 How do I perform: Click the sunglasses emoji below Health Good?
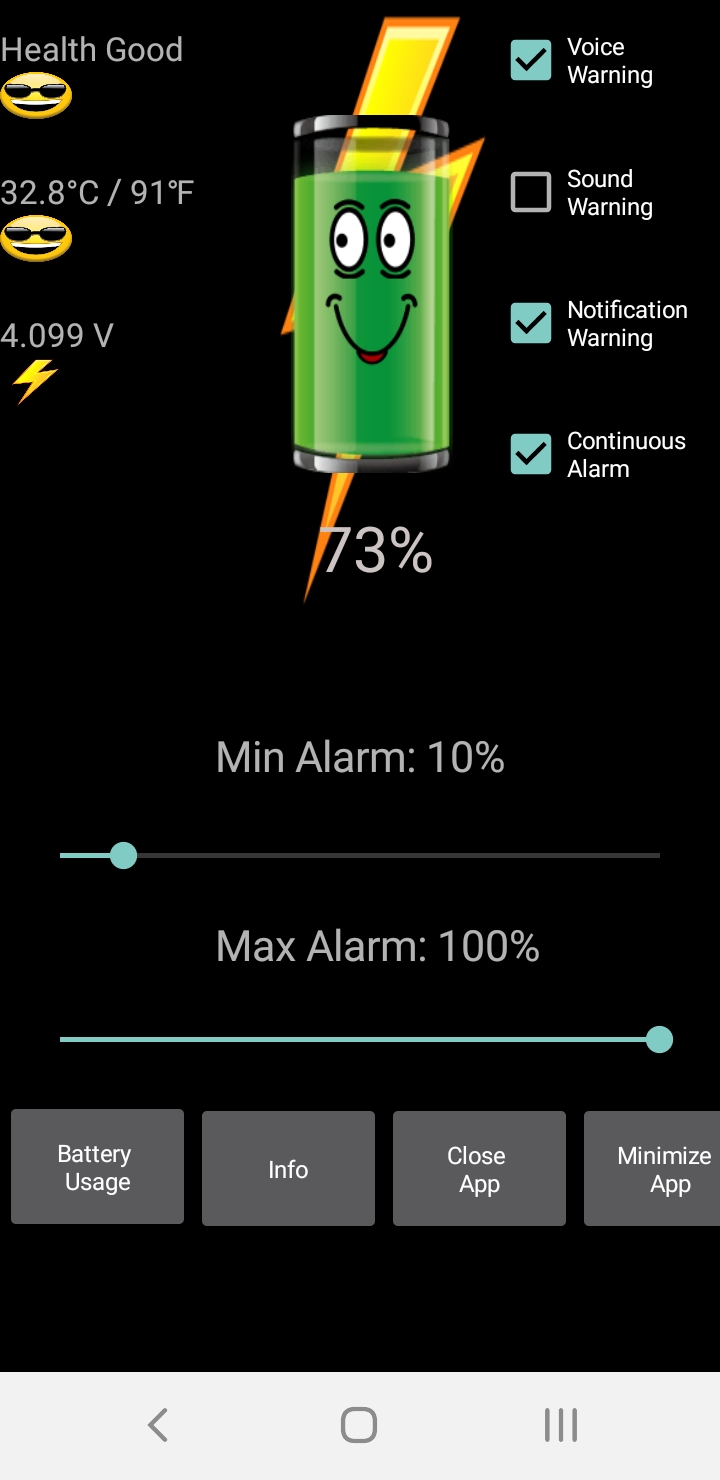36,96
